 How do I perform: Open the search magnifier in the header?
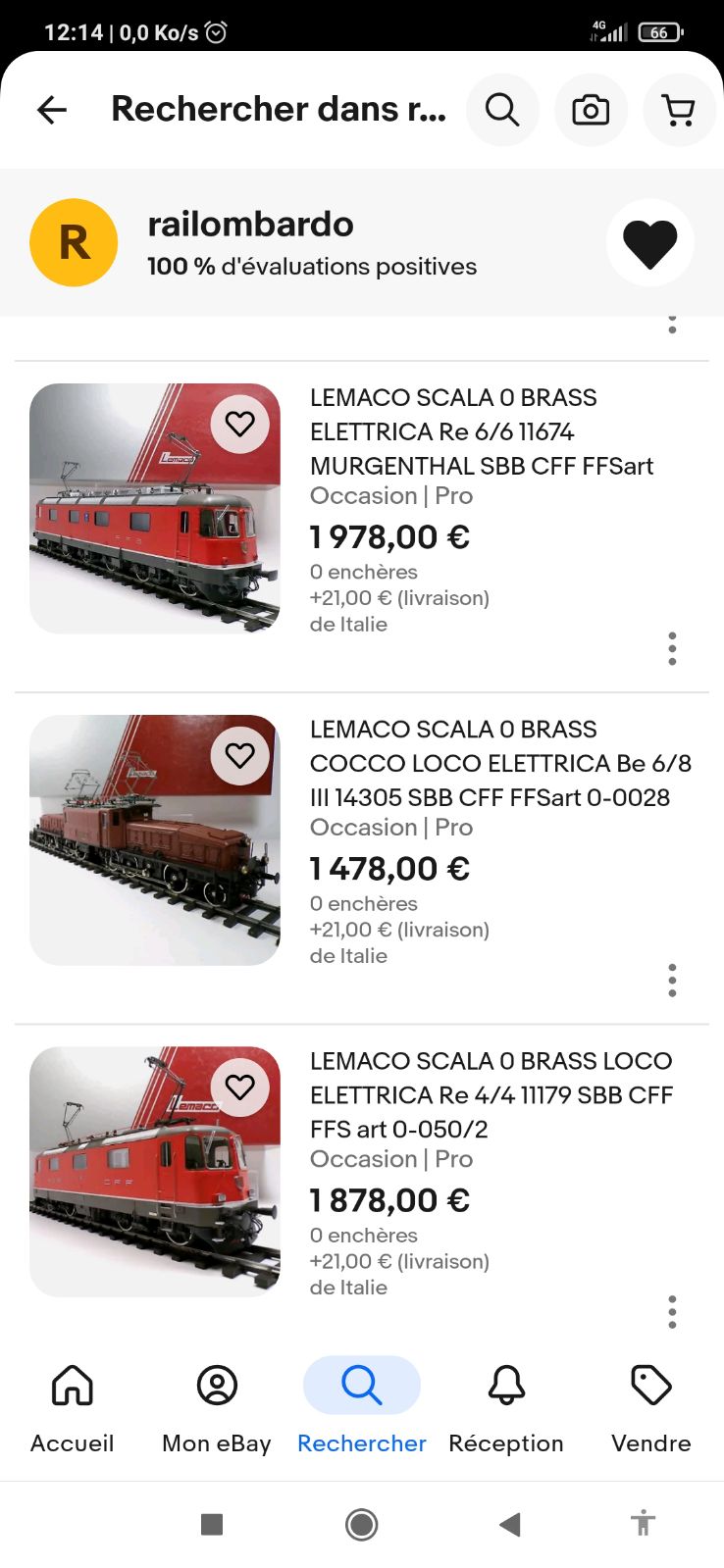click(x=502, y=110)
